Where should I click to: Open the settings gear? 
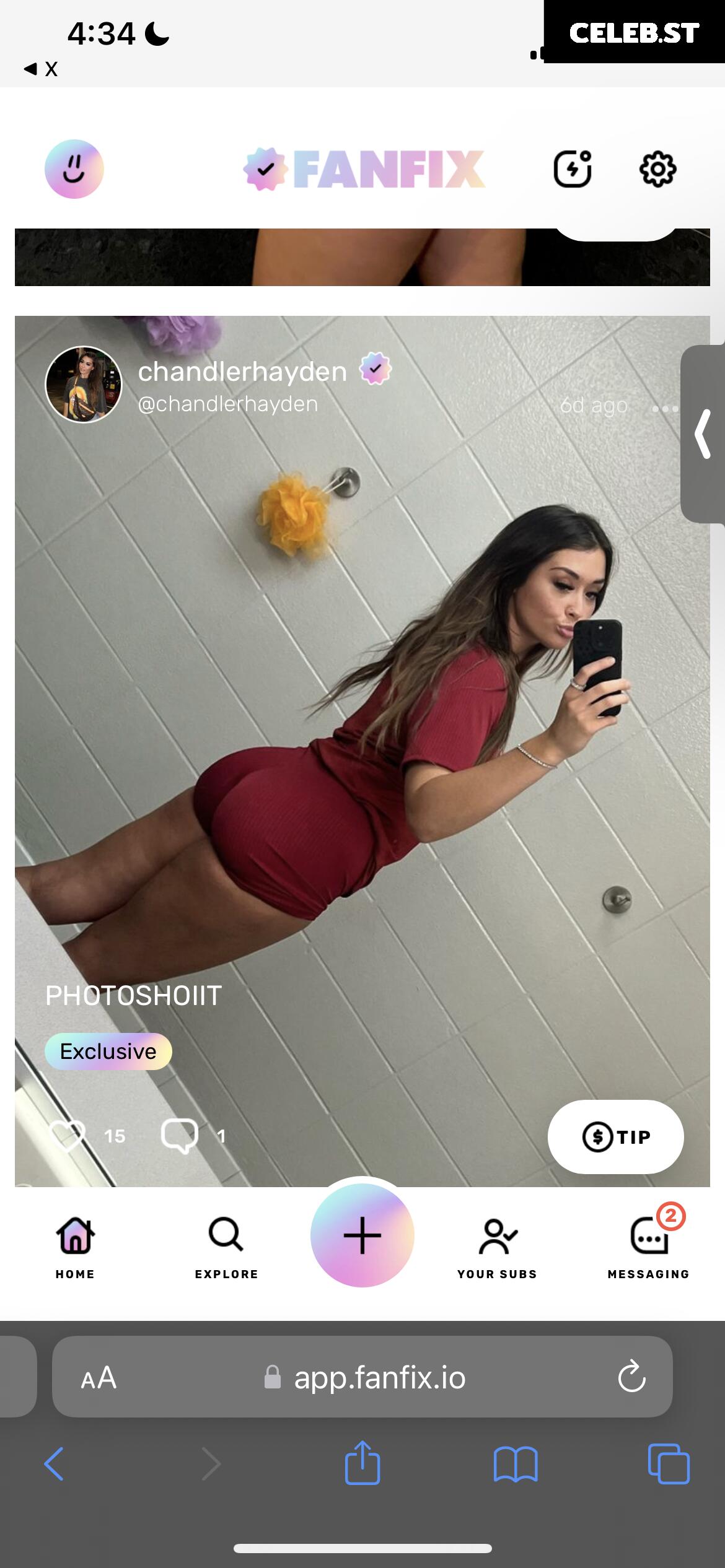[x=657, y=168]
